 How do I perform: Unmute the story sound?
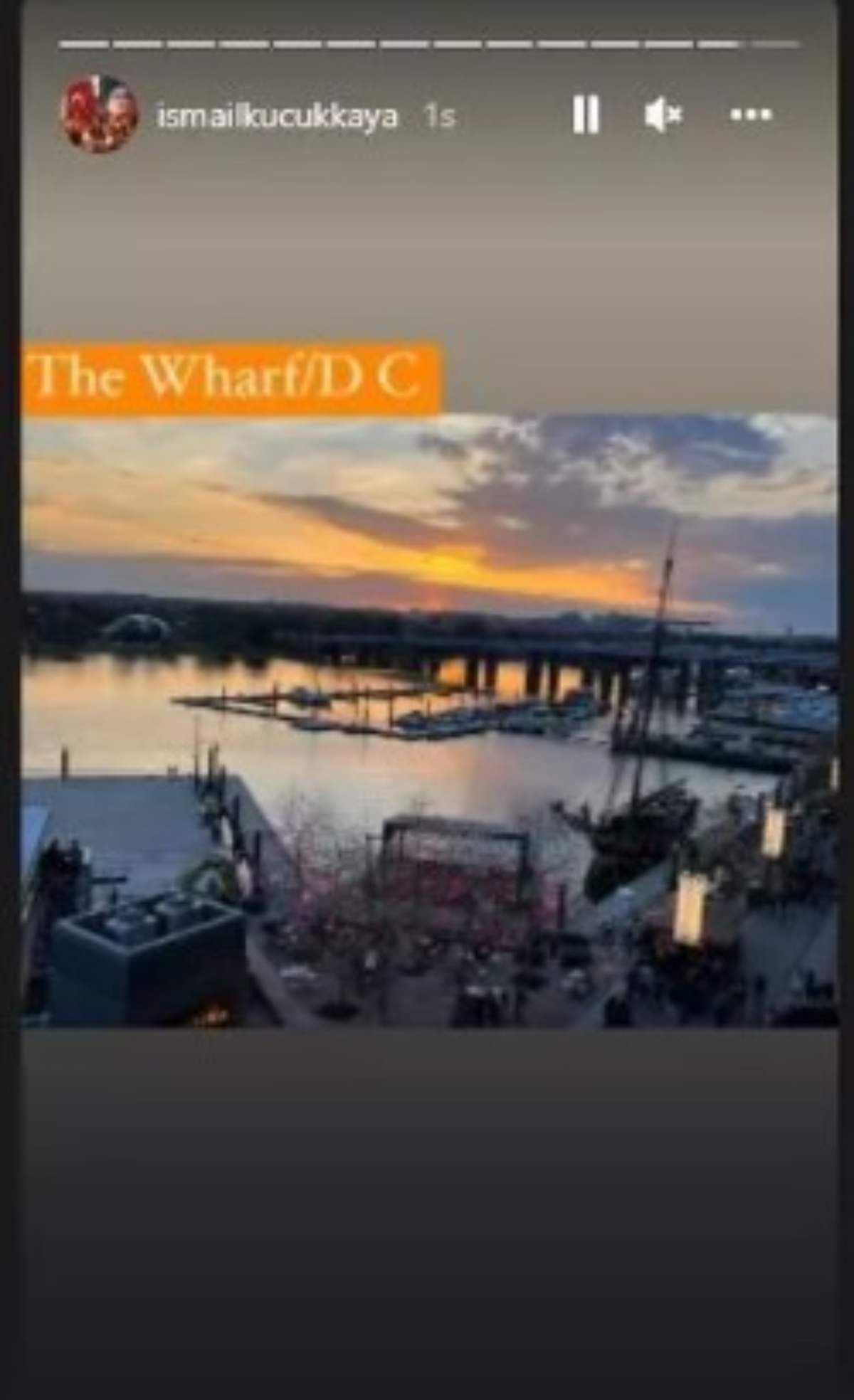[x=662, y=115]
